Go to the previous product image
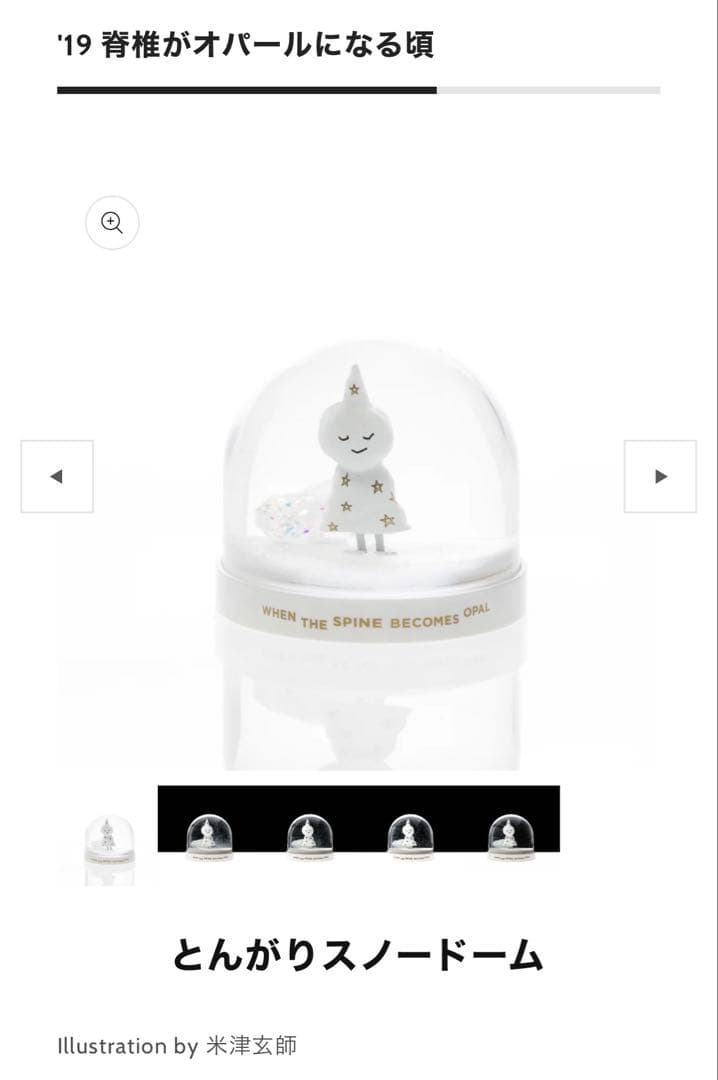 click(x=57, y=477)
